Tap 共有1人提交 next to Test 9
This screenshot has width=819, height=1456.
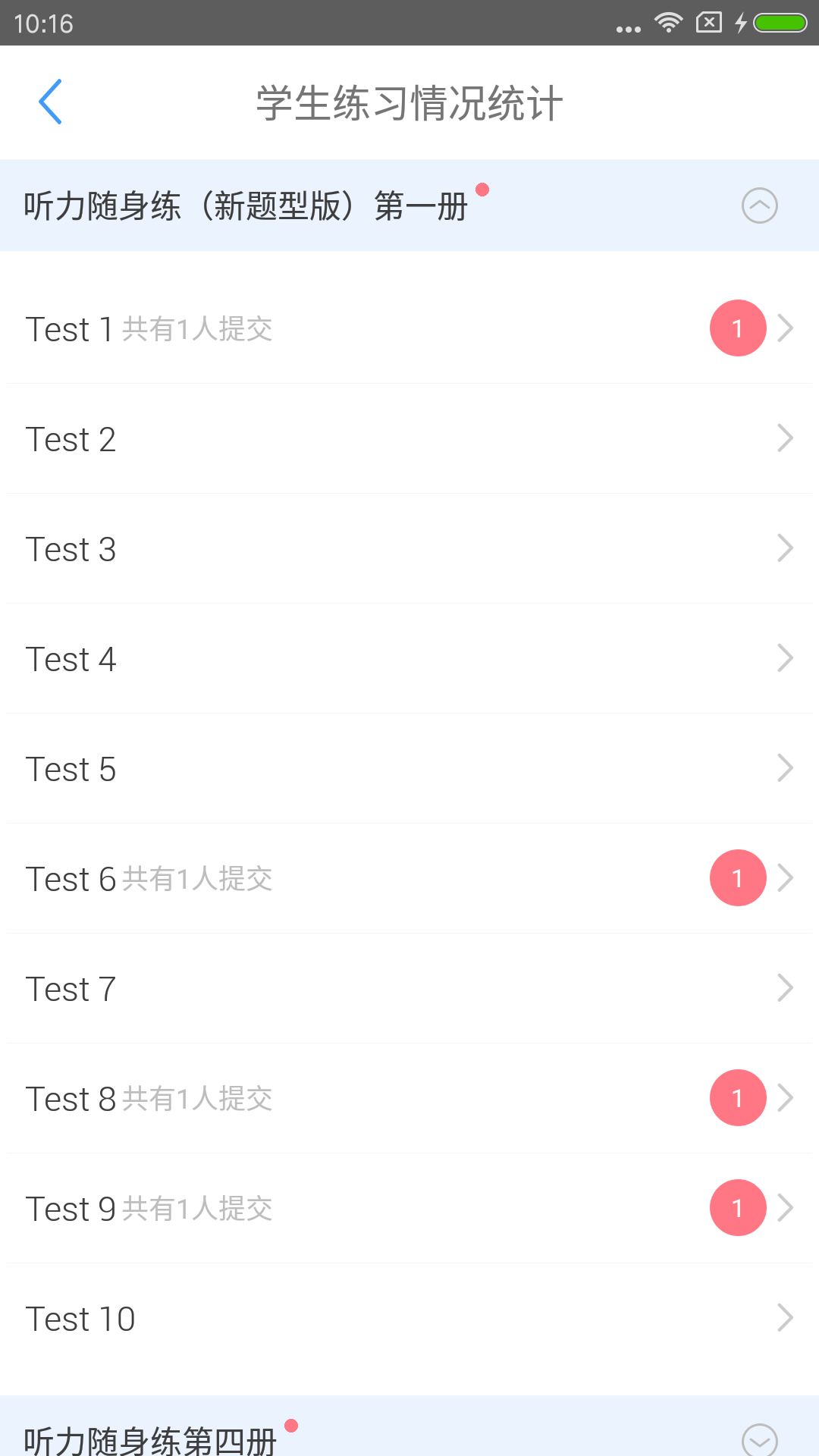point(197,1208)
